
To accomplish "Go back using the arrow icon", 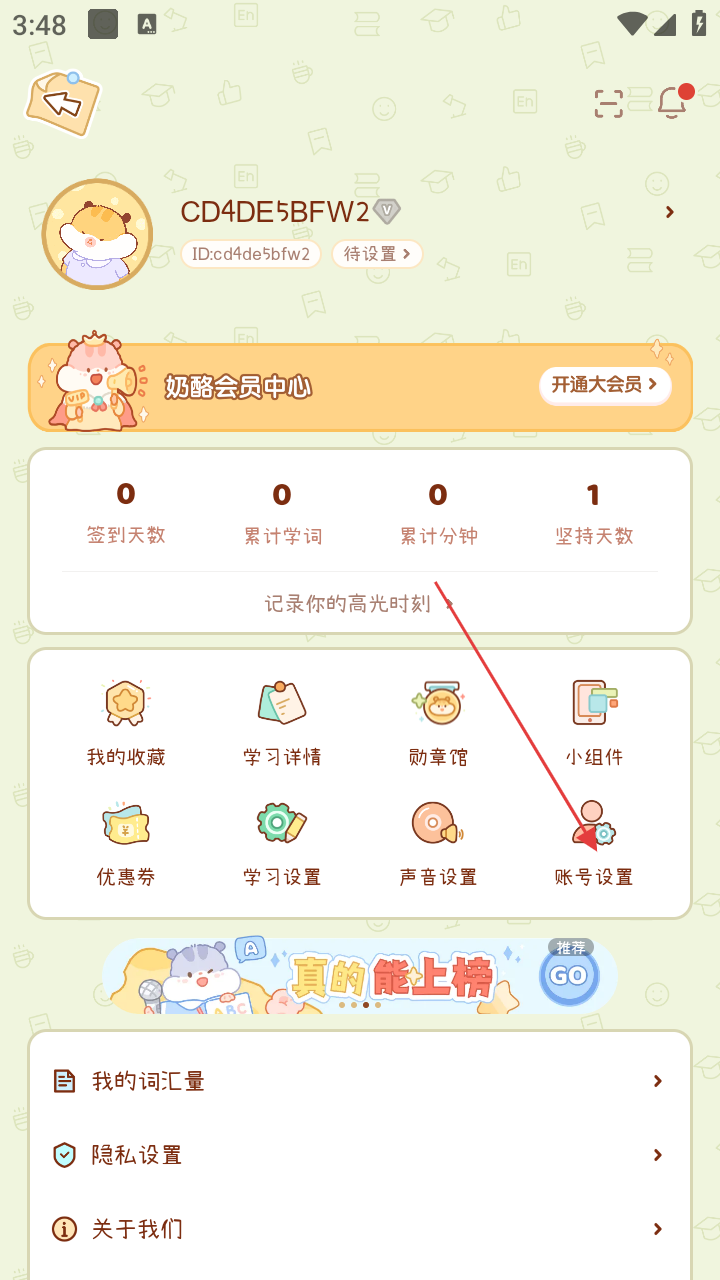I will tap(62, 101).
